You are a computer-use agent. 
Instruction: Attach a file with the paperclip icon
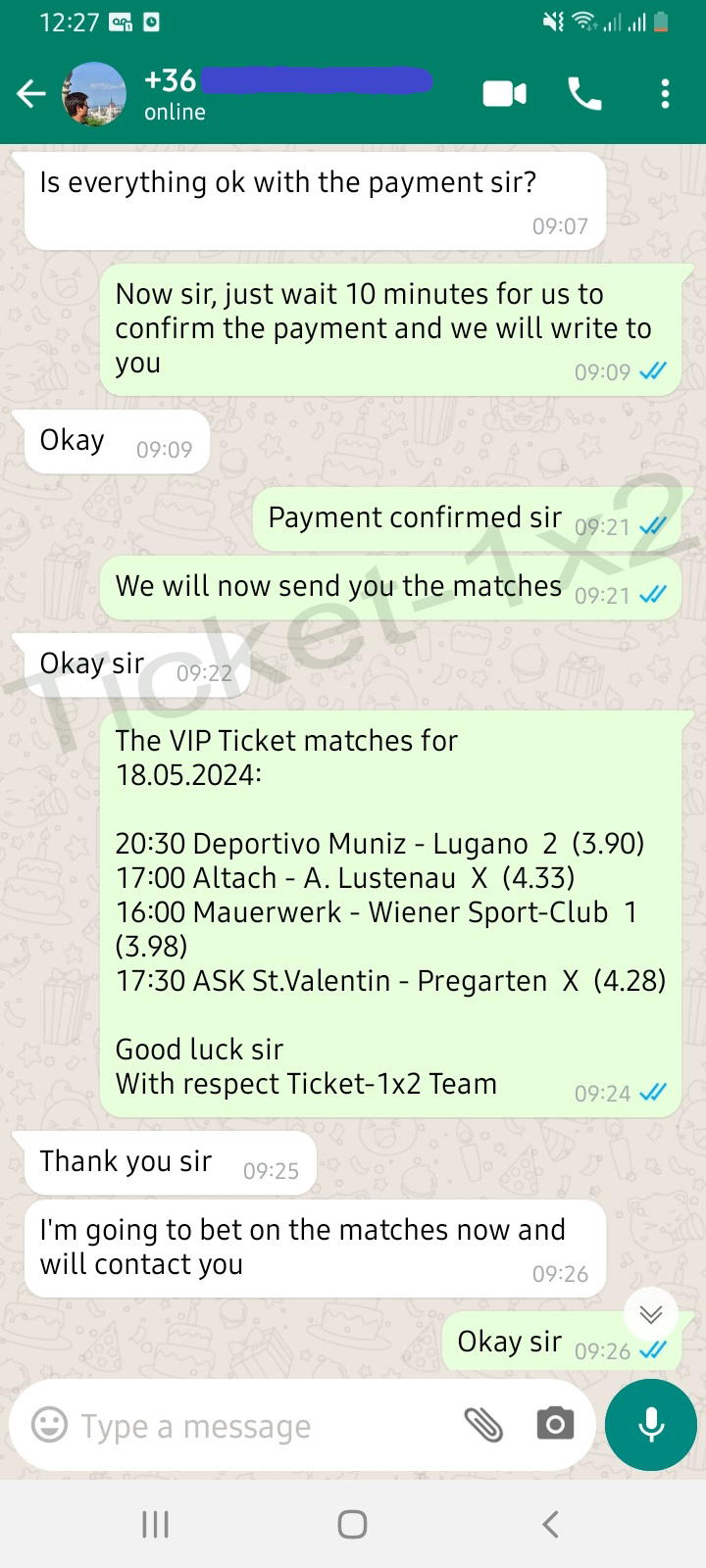click(x=483, y=1425)
